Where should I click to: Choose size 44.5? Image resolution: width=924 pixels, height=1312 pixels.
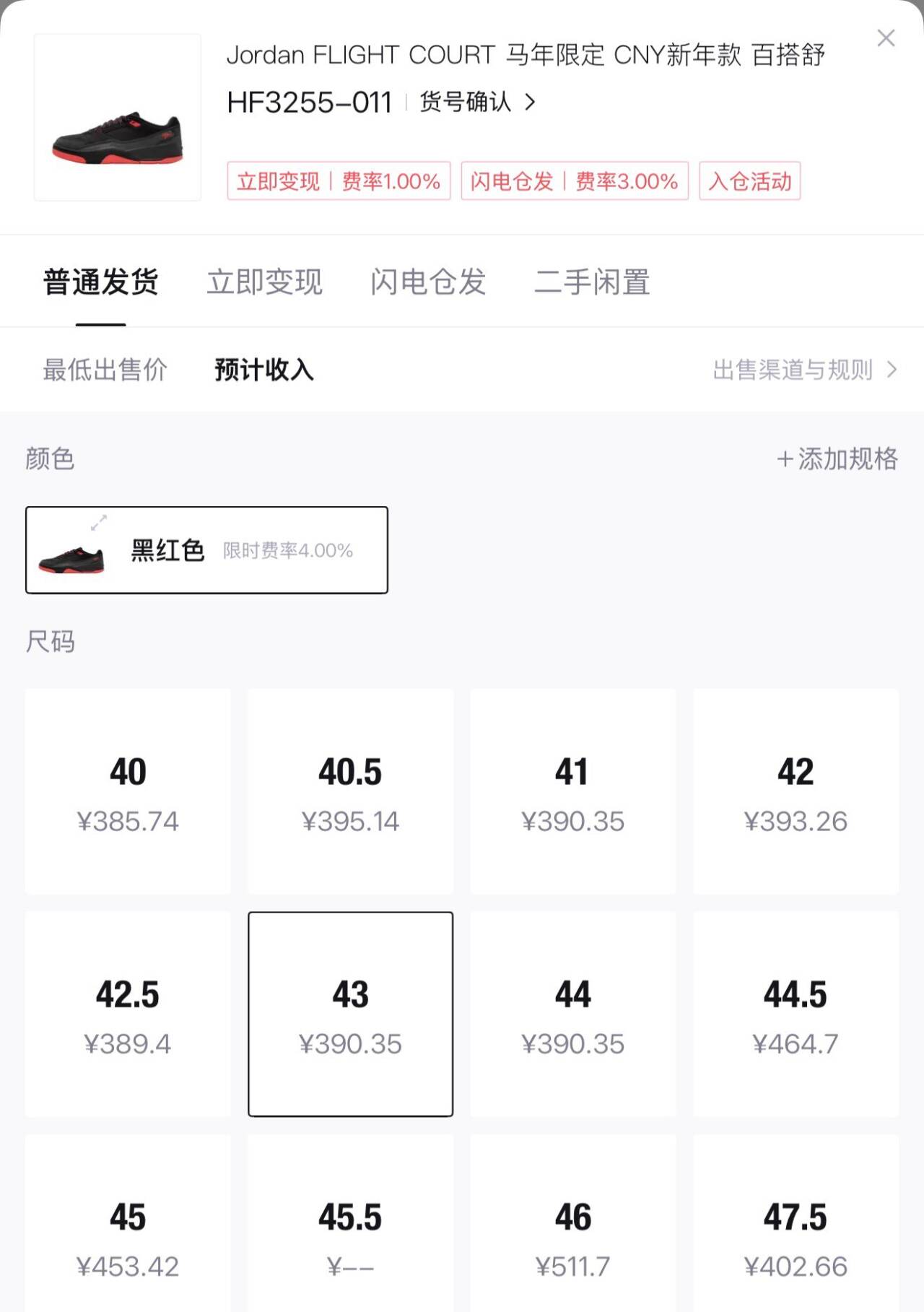[x=796, y=1014]
